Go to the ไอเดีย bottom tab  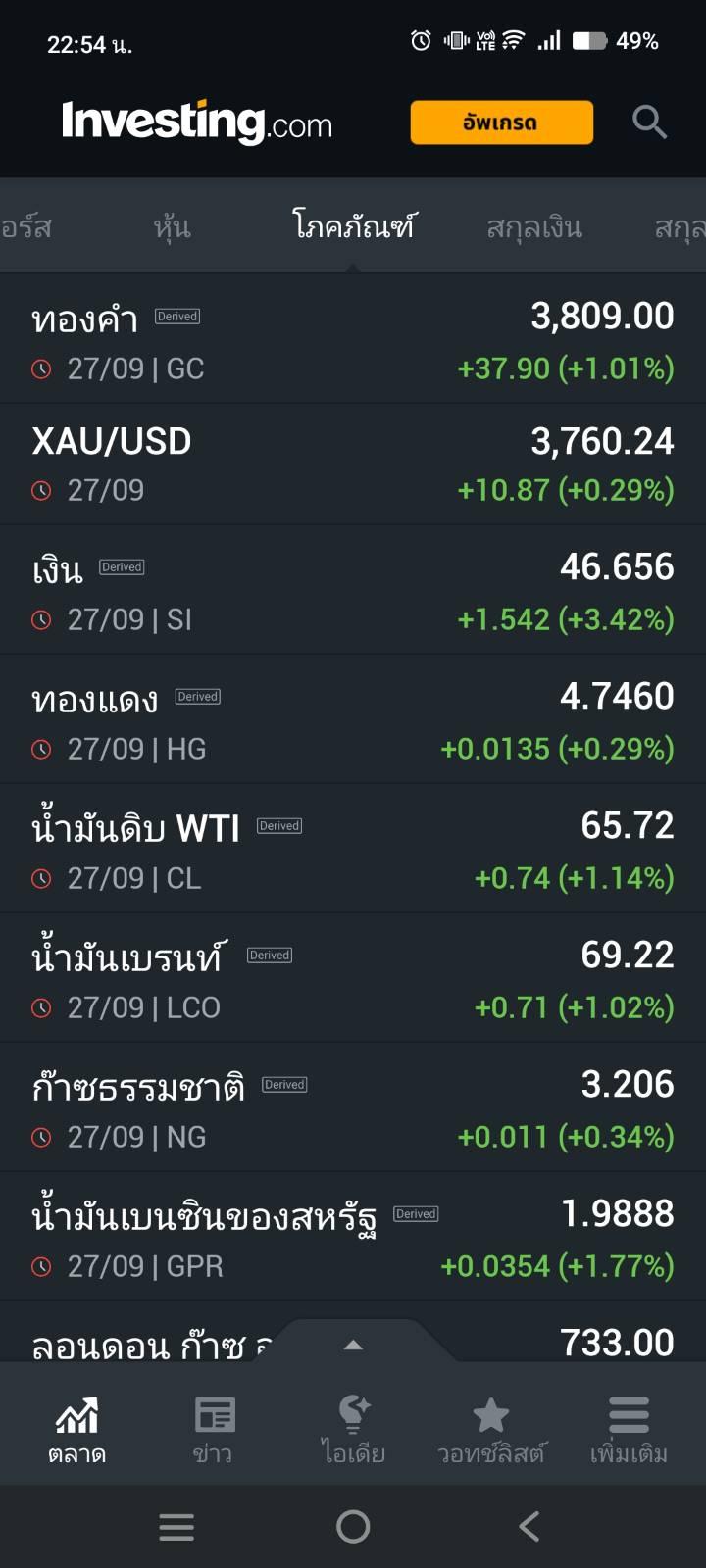353,1430
